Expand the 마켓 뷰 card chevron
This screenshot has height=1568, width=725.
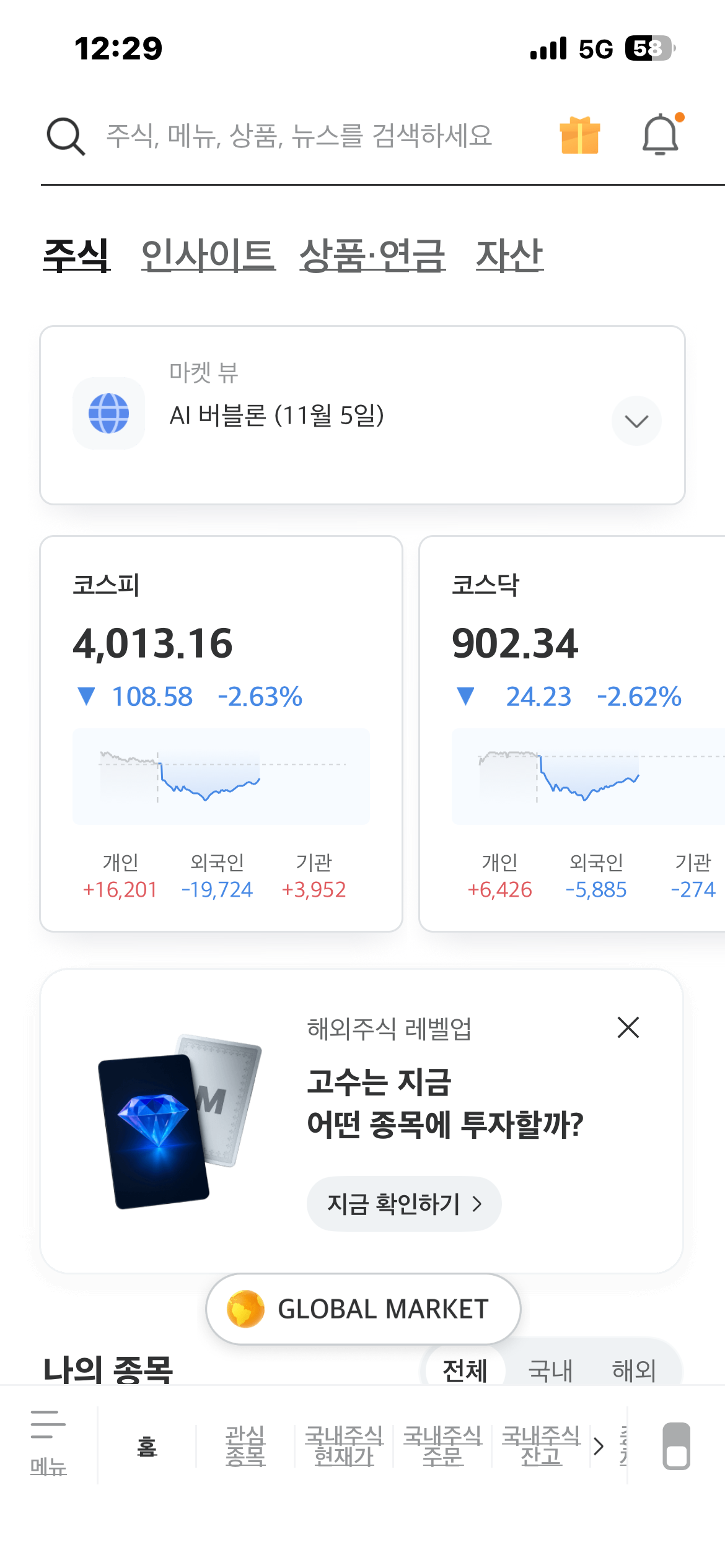[636, 420]
